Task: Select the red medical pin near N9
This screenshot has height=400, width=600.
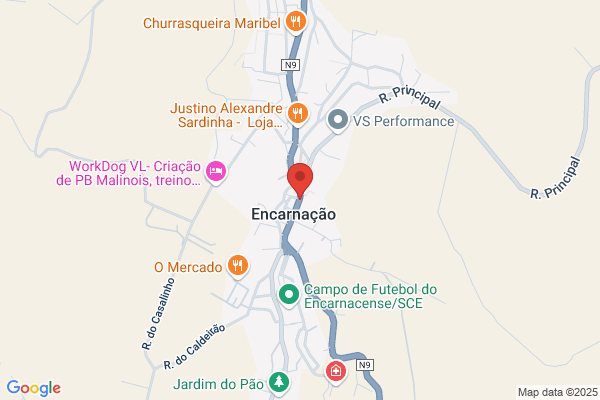Action: pyautogui.click(x=336, y=372)
